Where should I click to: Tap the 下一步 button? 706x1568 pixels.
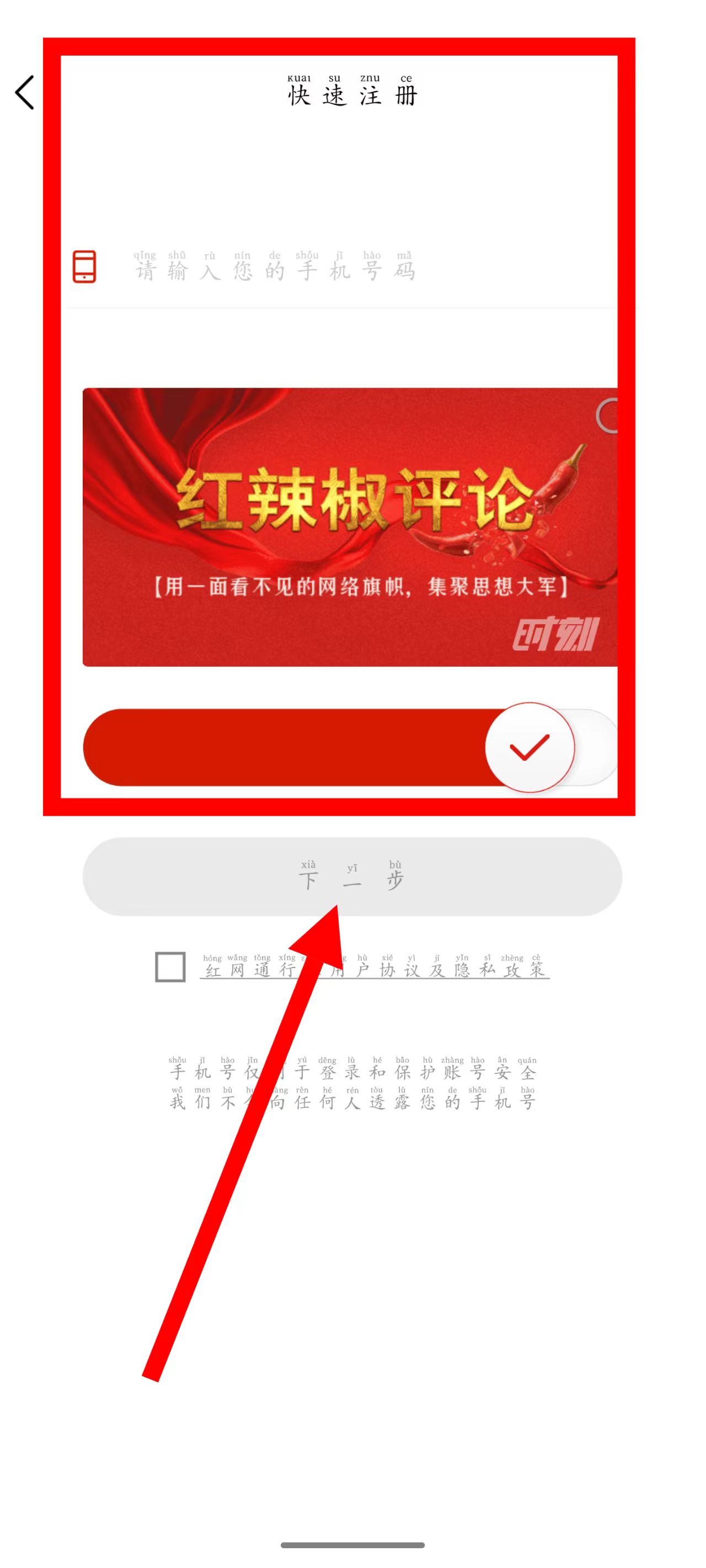click(352, 876)
